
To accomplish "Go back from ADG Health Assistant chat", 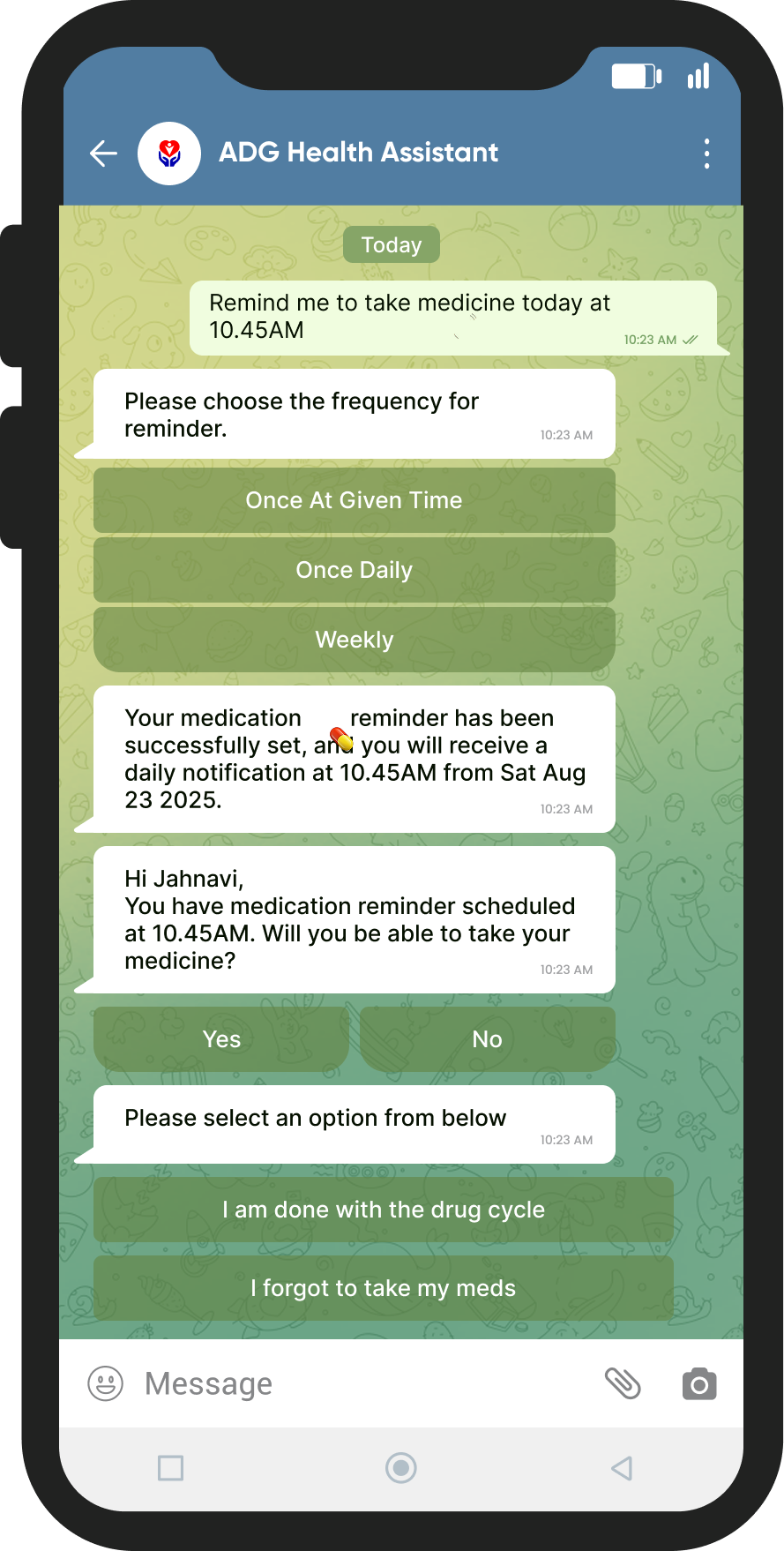I will 104,154.
